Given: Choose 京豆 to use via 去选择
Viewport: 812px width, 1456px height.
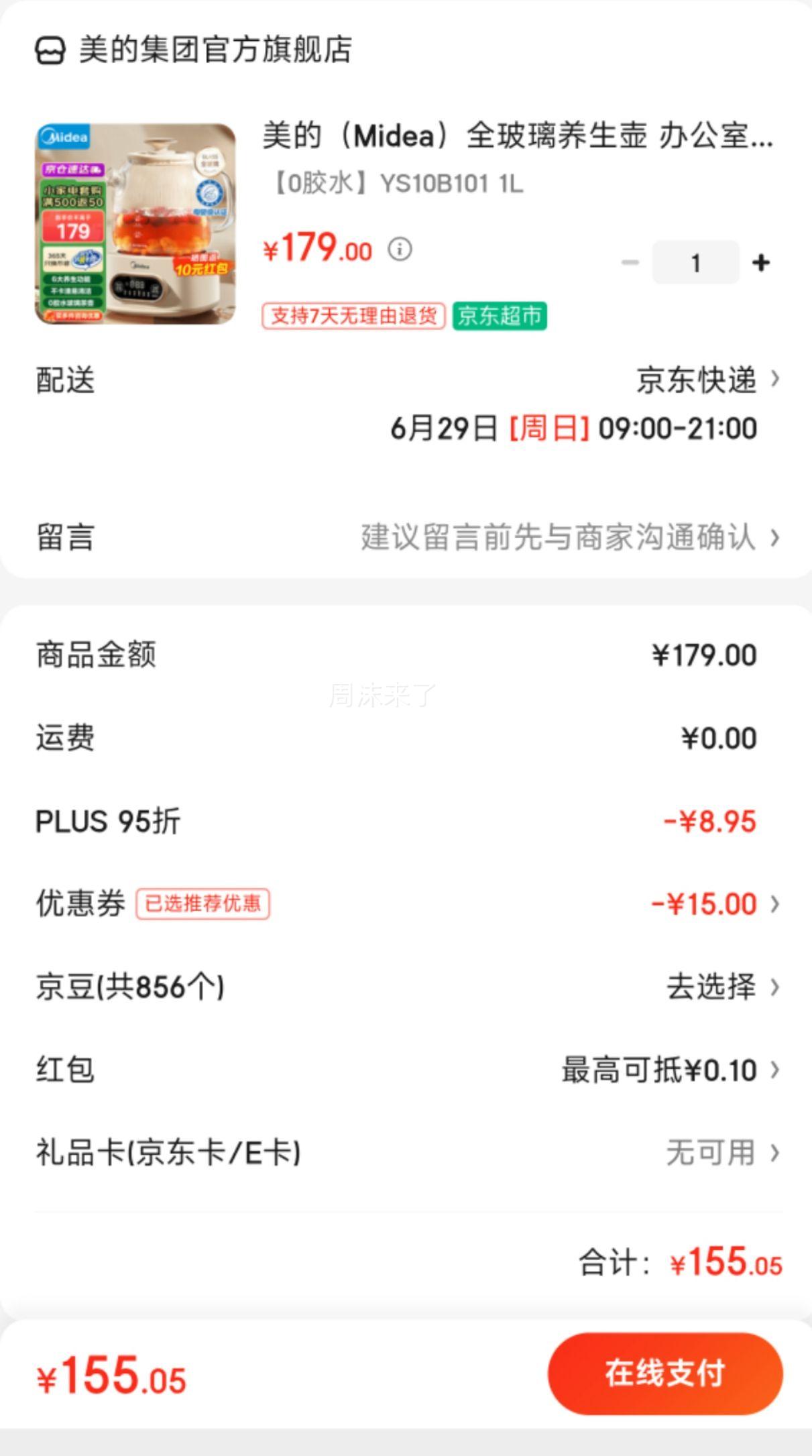Looking at the screenshot, I should click(723, 987).
